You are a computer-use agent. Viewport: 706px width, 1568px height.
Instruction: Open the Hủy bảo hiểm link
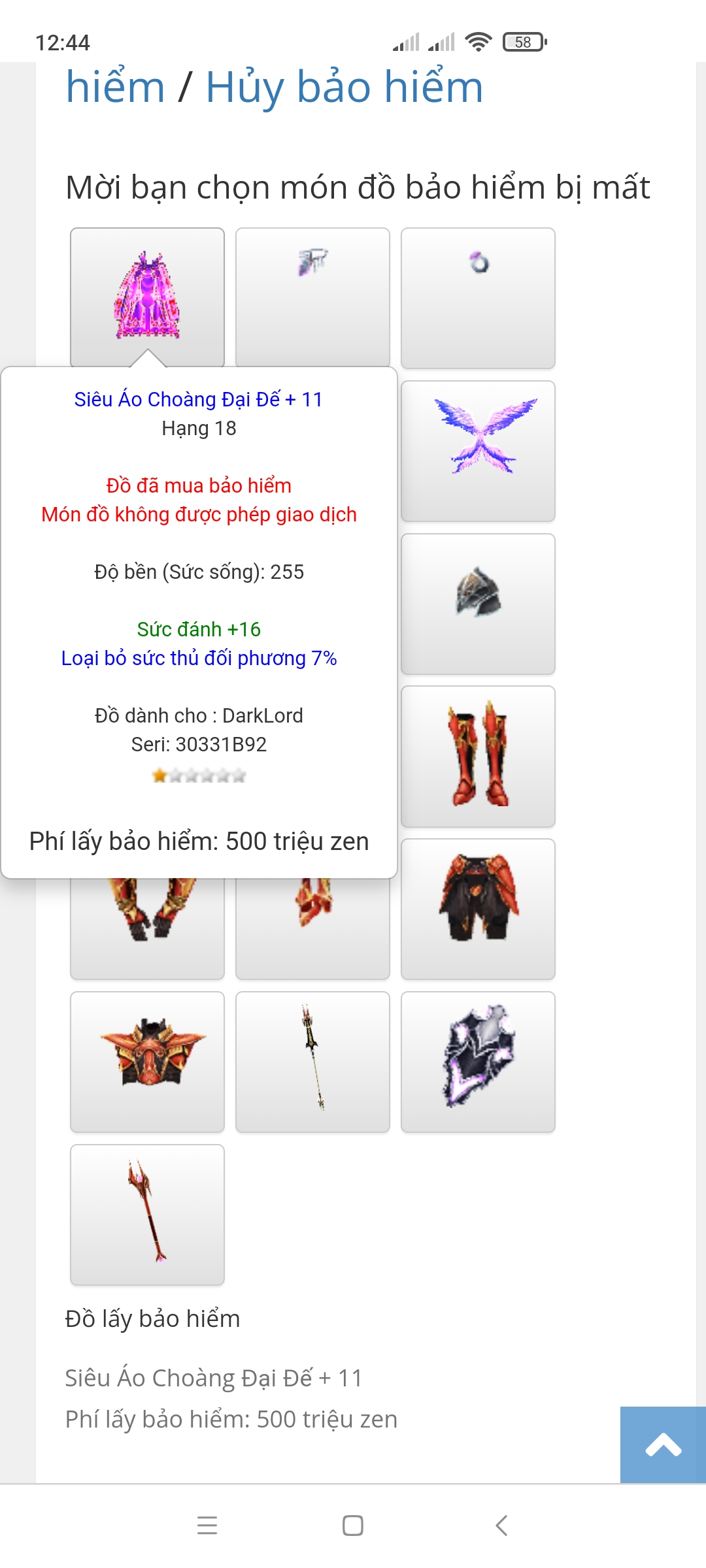coord(344,86)
